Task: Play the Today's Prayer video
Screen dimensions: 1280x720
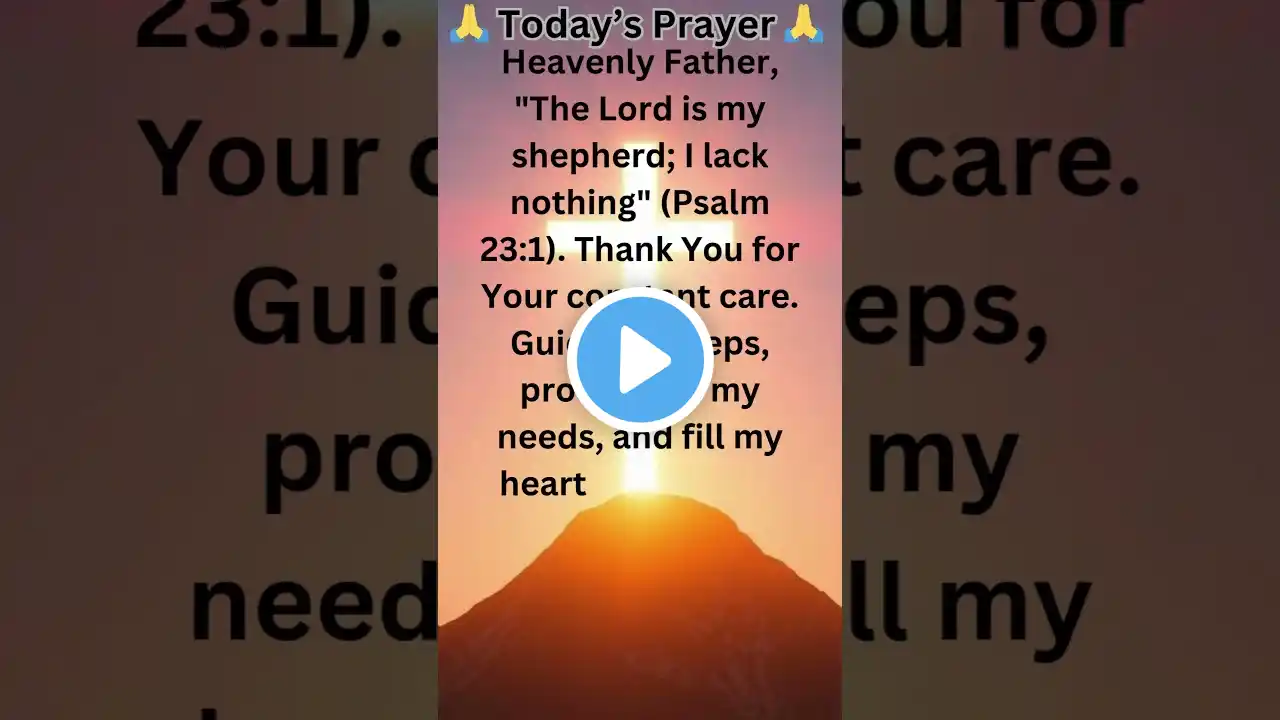Action: coord(640,360)
